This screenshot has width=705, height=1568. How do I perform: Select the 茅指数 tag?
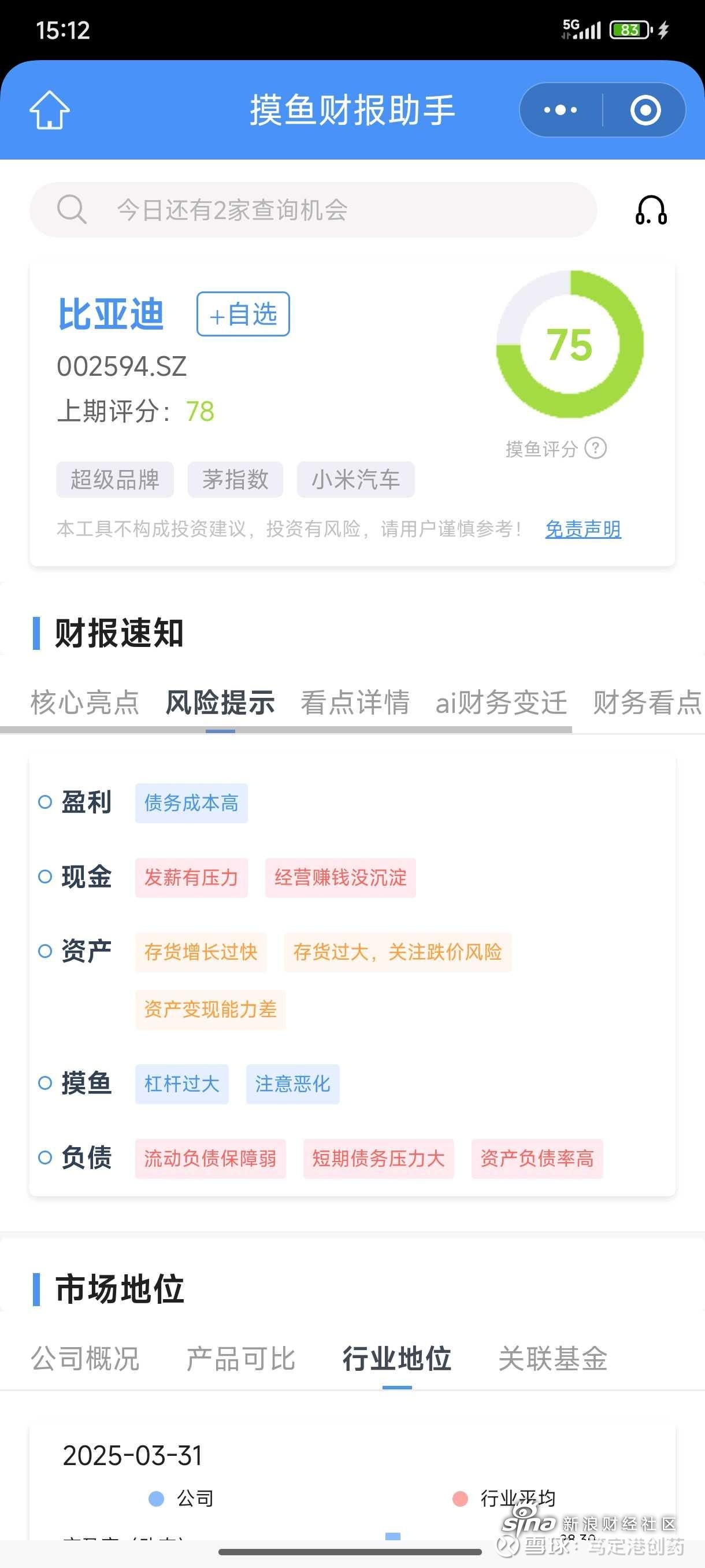point(235,480)
